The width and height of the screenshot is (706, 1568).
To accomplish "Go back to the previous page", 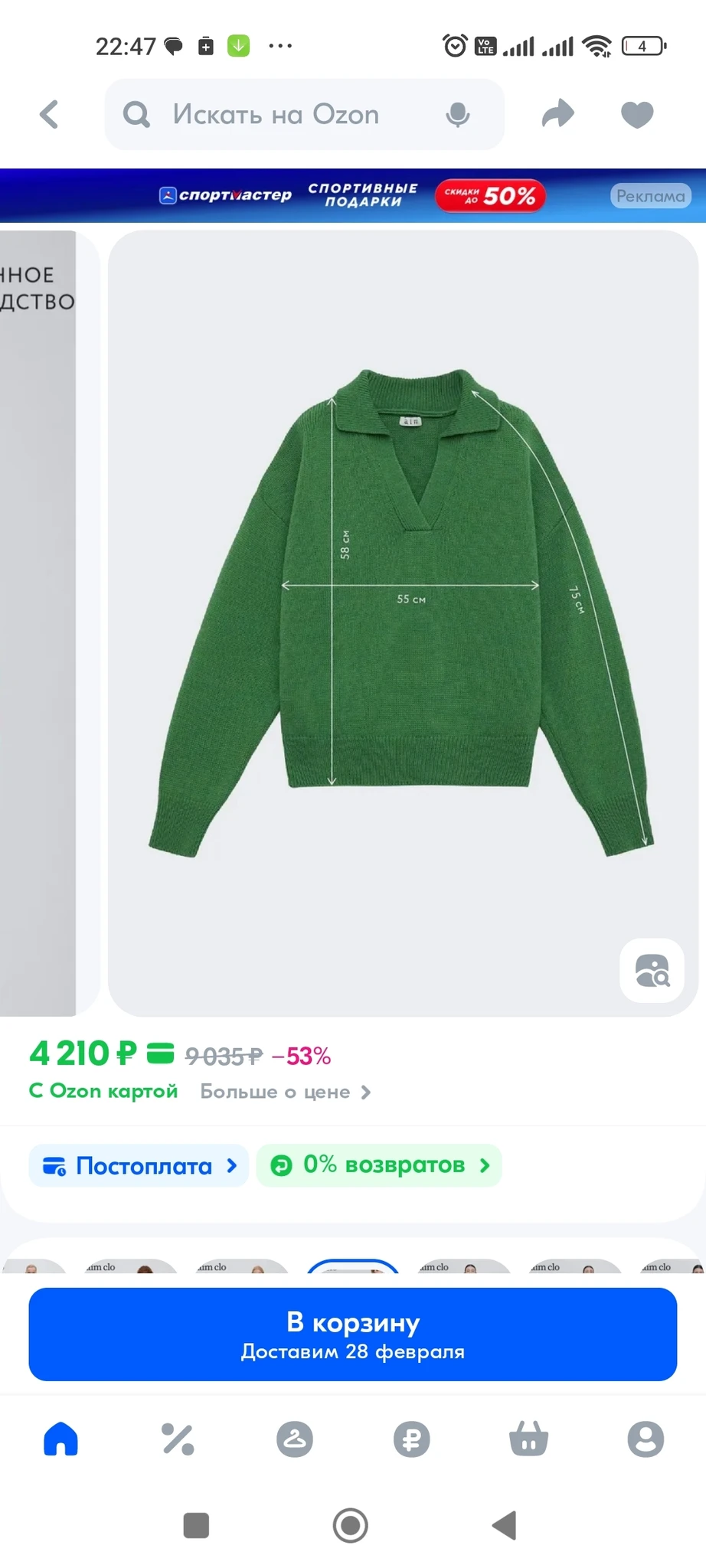I will coord(50,115).
